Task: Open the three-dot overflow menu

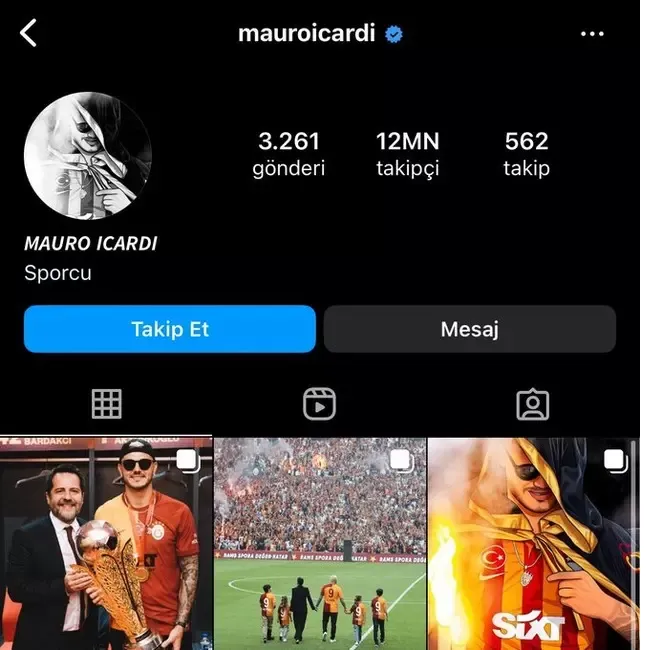Action: pyautogui.click(x=592, y=34)
